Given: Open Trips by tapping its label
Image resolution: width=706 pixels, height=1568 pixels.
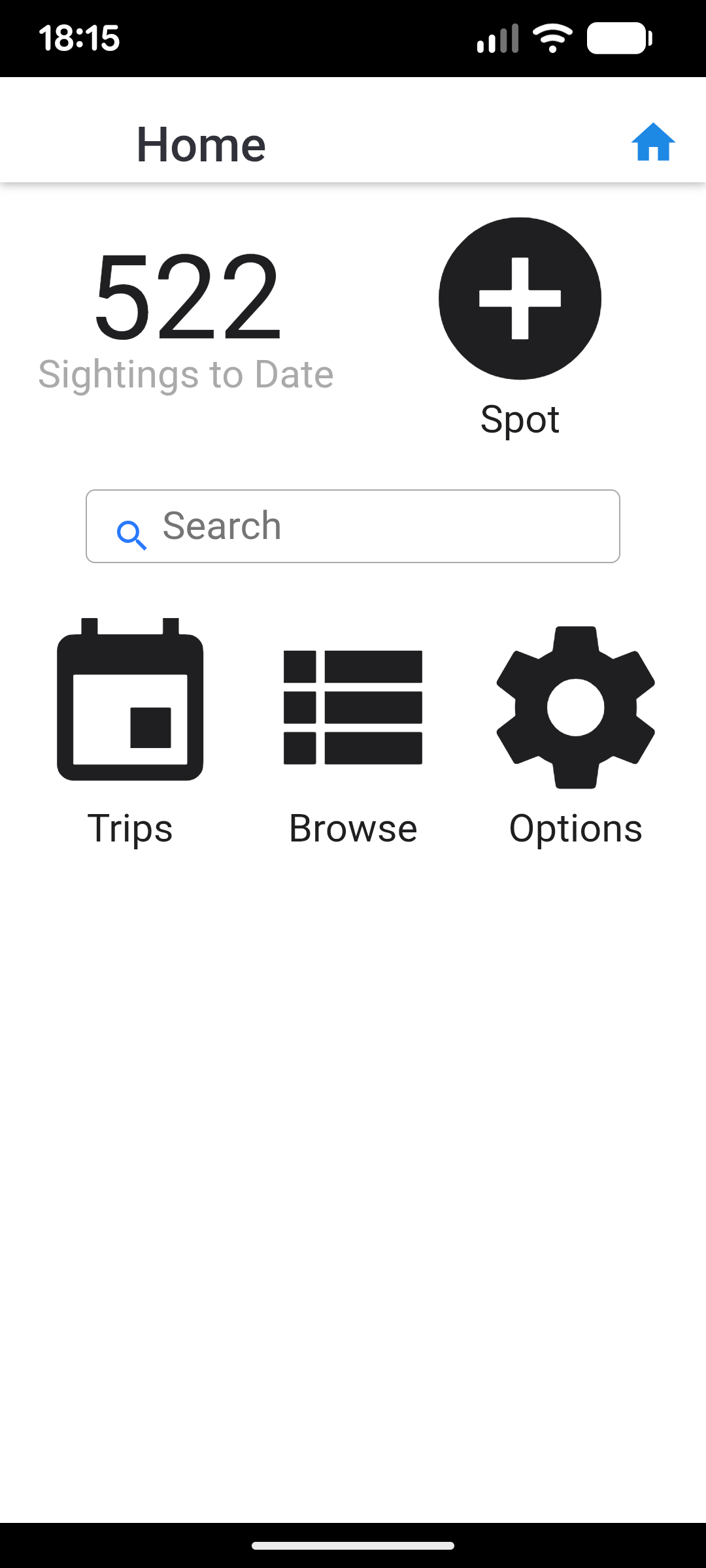Looking at the screenshot, I should tap(129, 829).
